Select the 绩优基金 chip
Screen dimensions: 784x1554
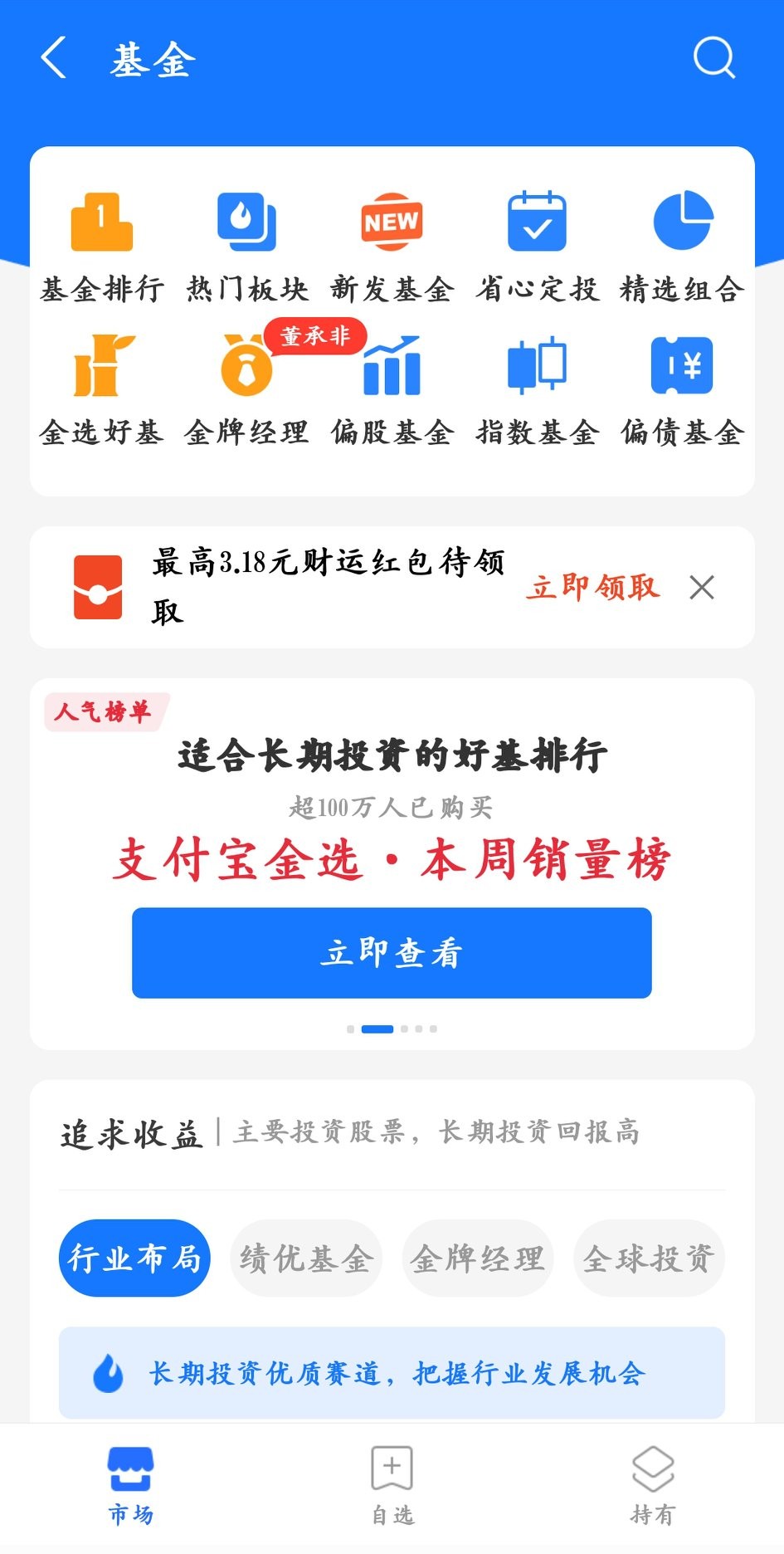(306, 1258)
